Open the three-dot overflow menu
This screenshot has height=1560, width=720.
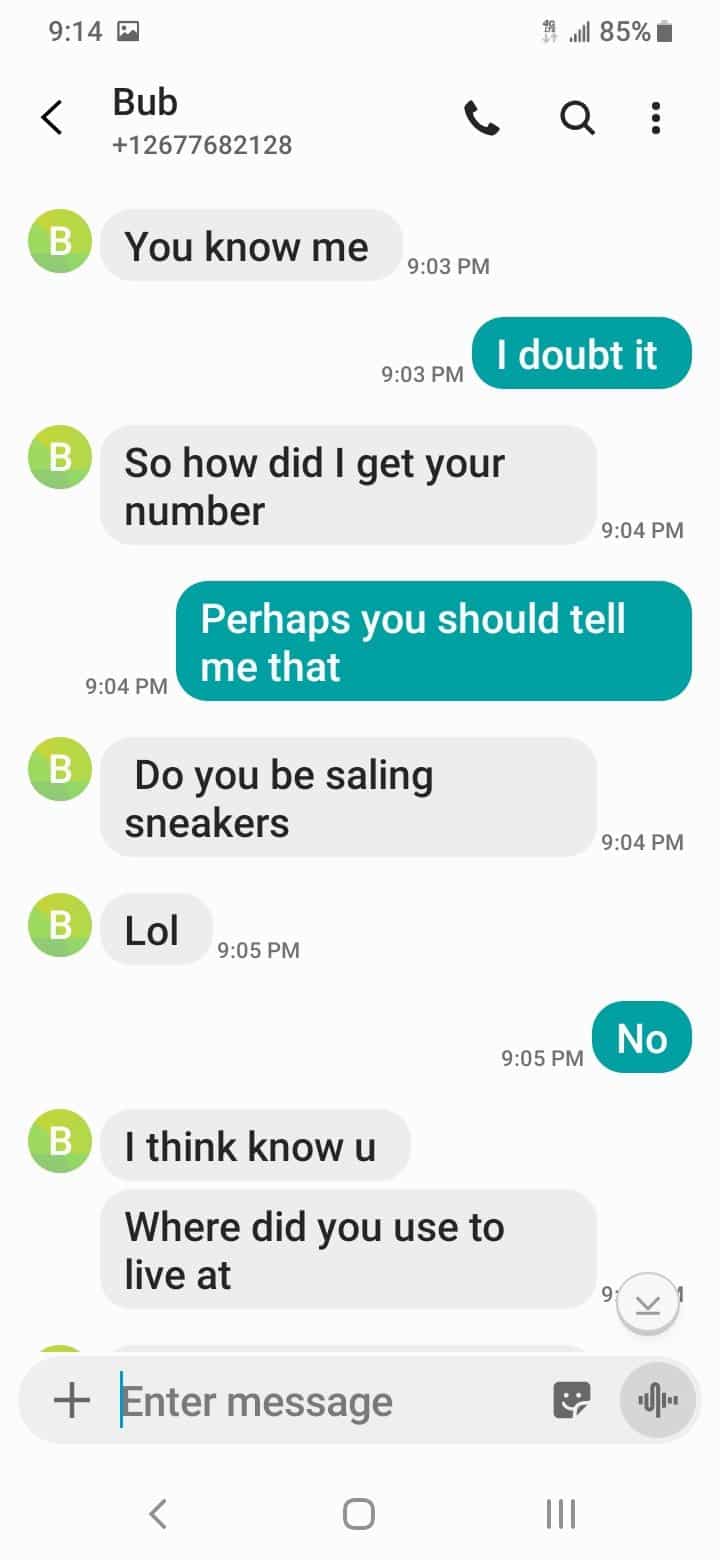click(x=656, y=118)
